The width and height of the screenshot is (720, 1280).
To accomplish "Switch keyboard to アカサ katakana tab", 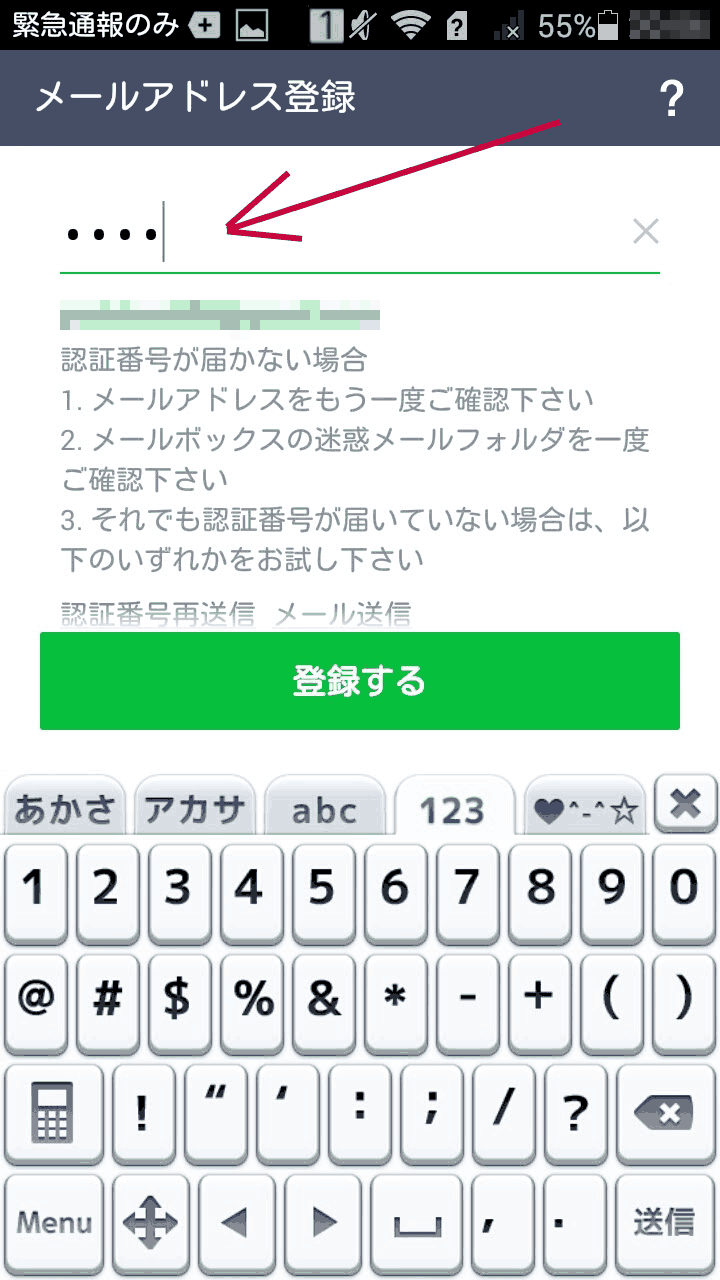I will click(195, 809).
